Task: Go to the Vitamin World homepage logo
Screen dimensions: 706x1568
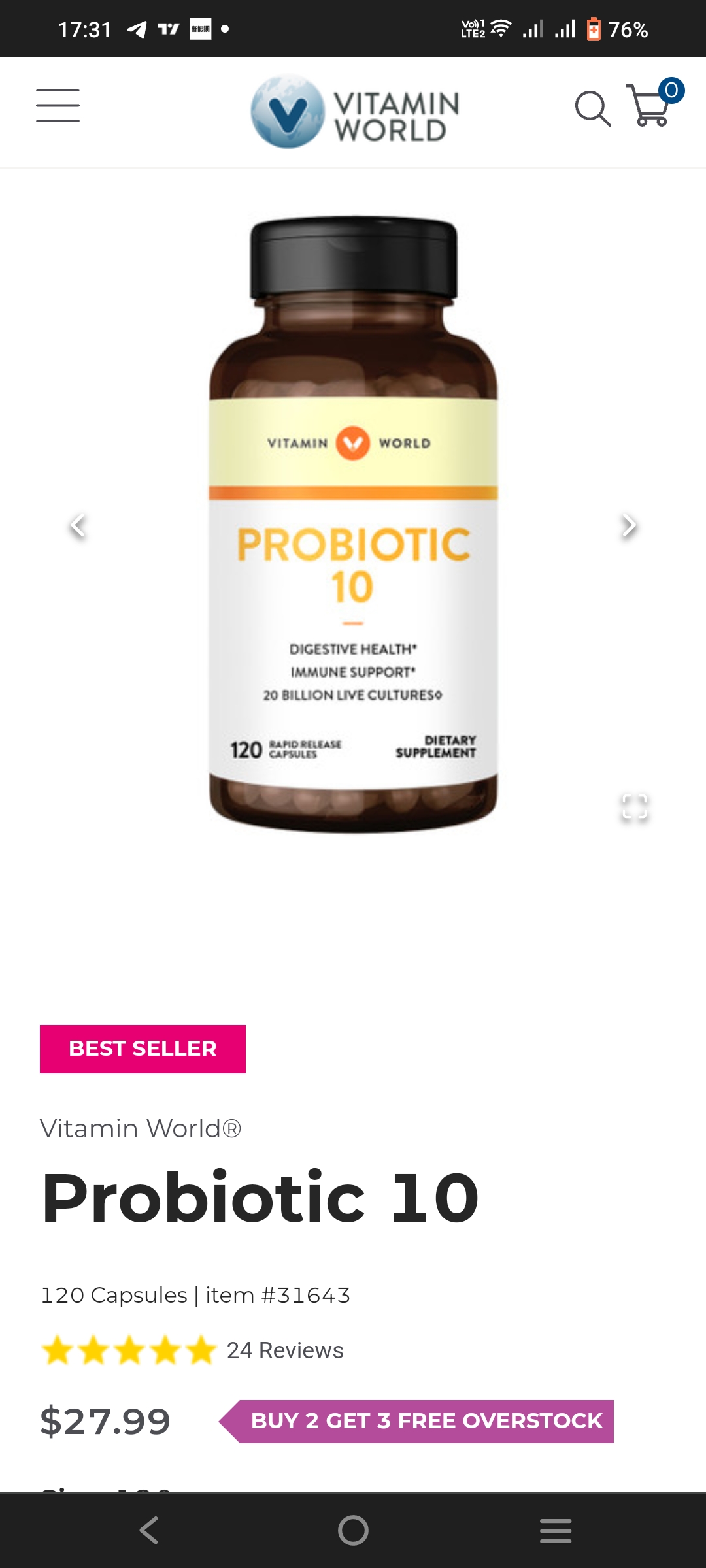Action: tap(355, 112)
